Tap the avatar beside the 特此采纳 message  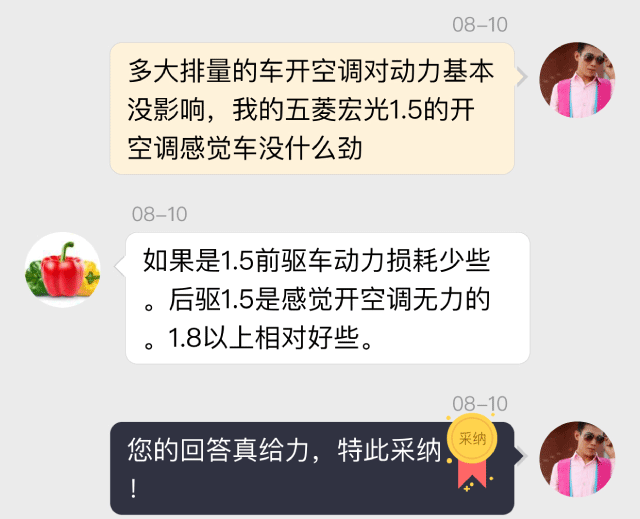(576, 459)
